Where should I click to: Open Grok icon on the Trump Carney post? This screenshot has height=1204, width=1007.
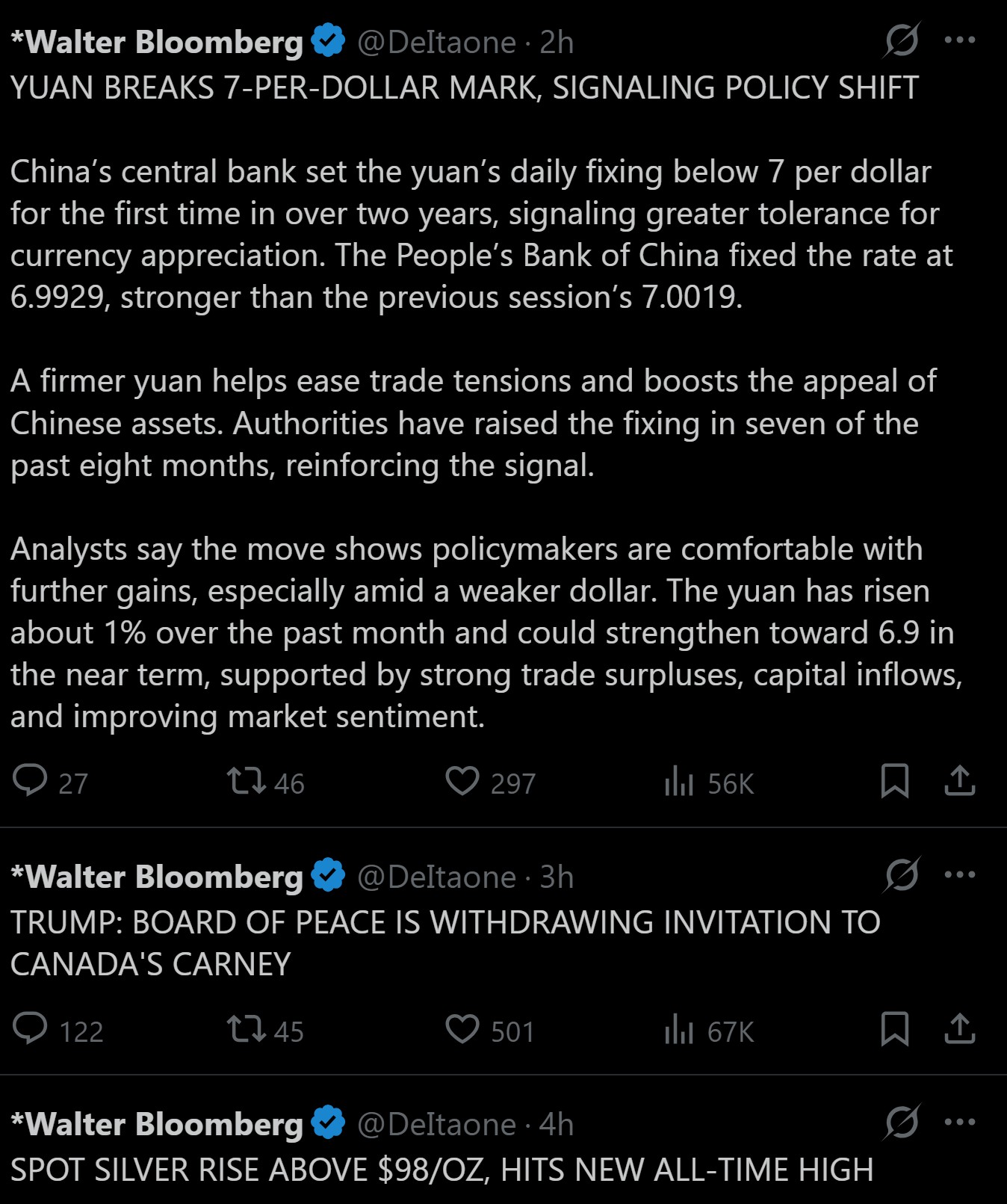901,875
